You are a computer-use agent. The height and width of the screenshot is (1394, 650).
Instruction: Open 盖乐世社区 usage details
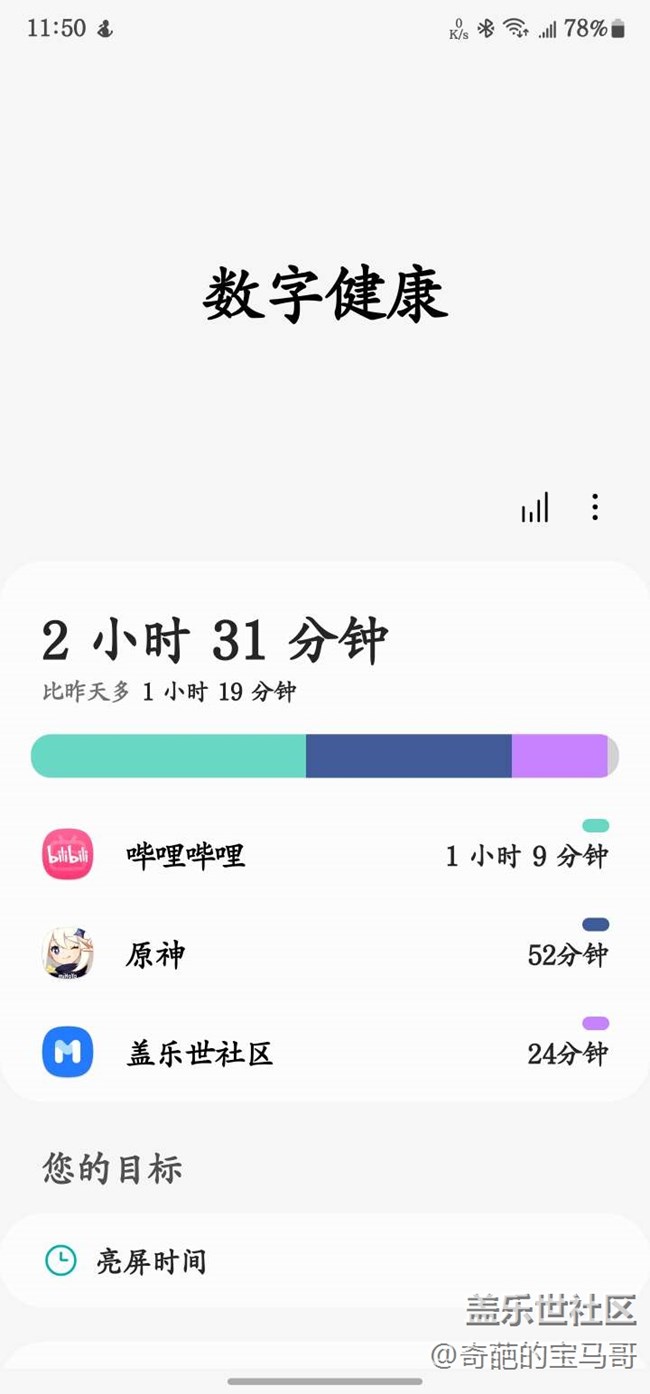click(324, 1053)
